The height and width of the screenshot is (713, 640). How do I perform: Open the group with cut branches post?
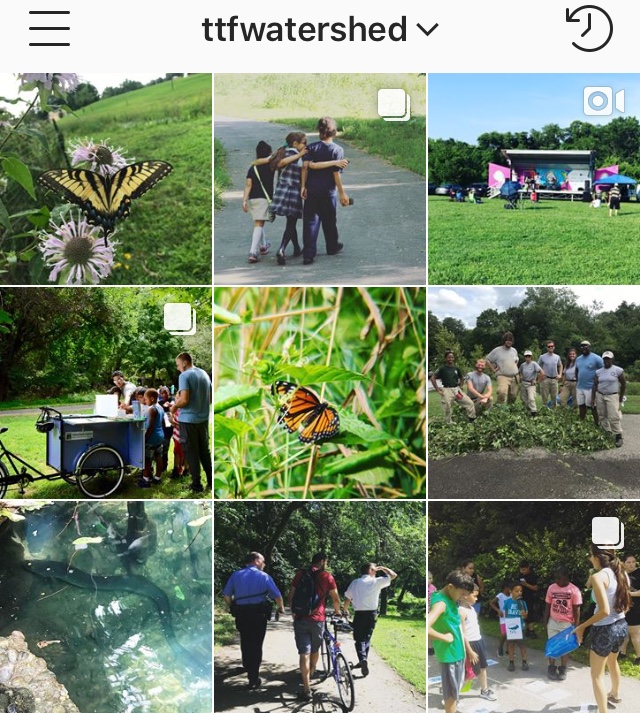(x=534, y=393)
